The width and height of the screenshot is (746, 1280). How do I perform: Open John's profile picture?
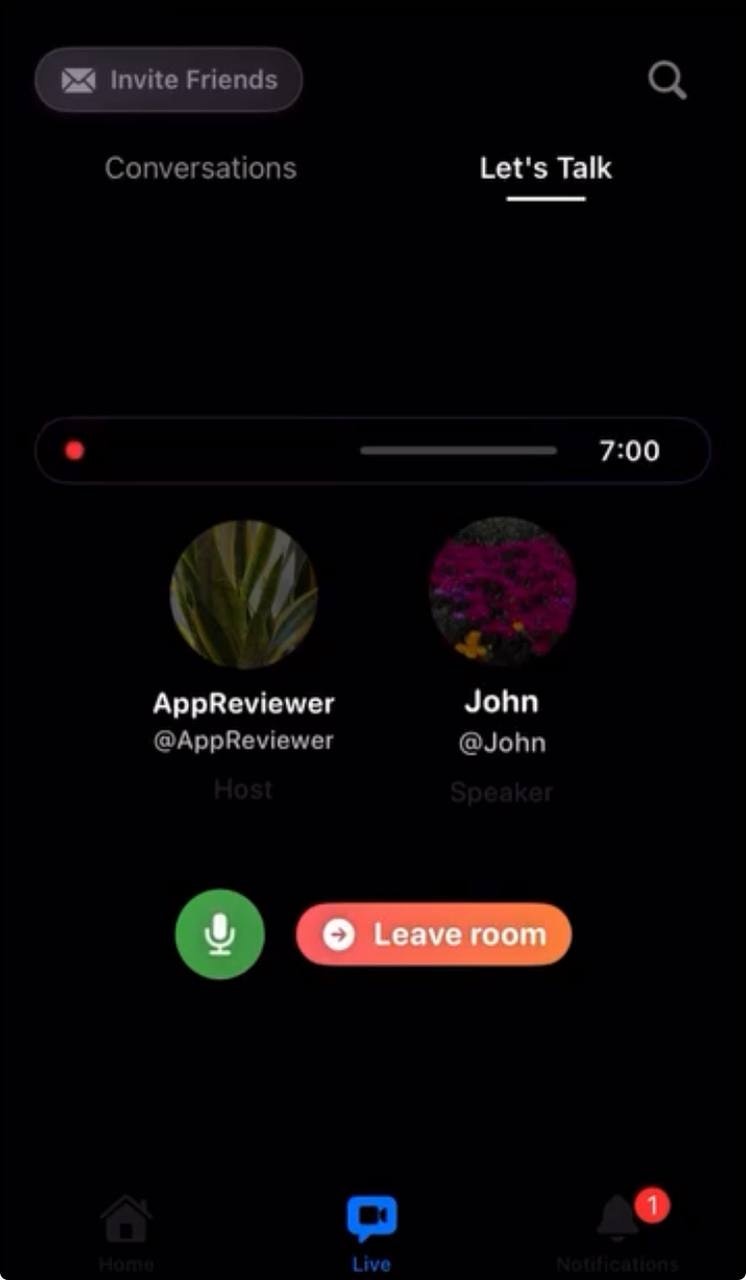pos(502,590)
